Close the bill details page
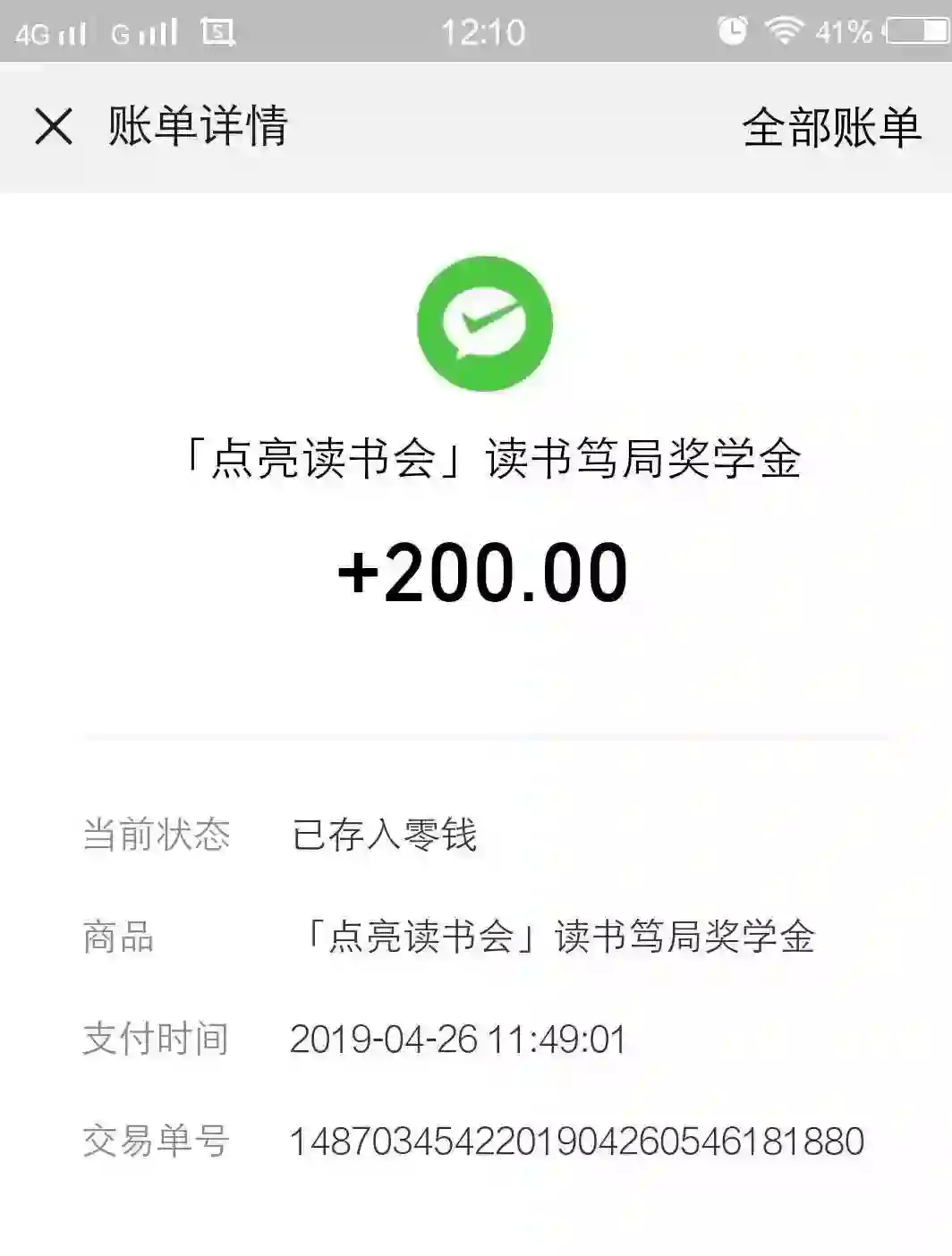Screen dimensions: 952x1256 tap(54, 126)
